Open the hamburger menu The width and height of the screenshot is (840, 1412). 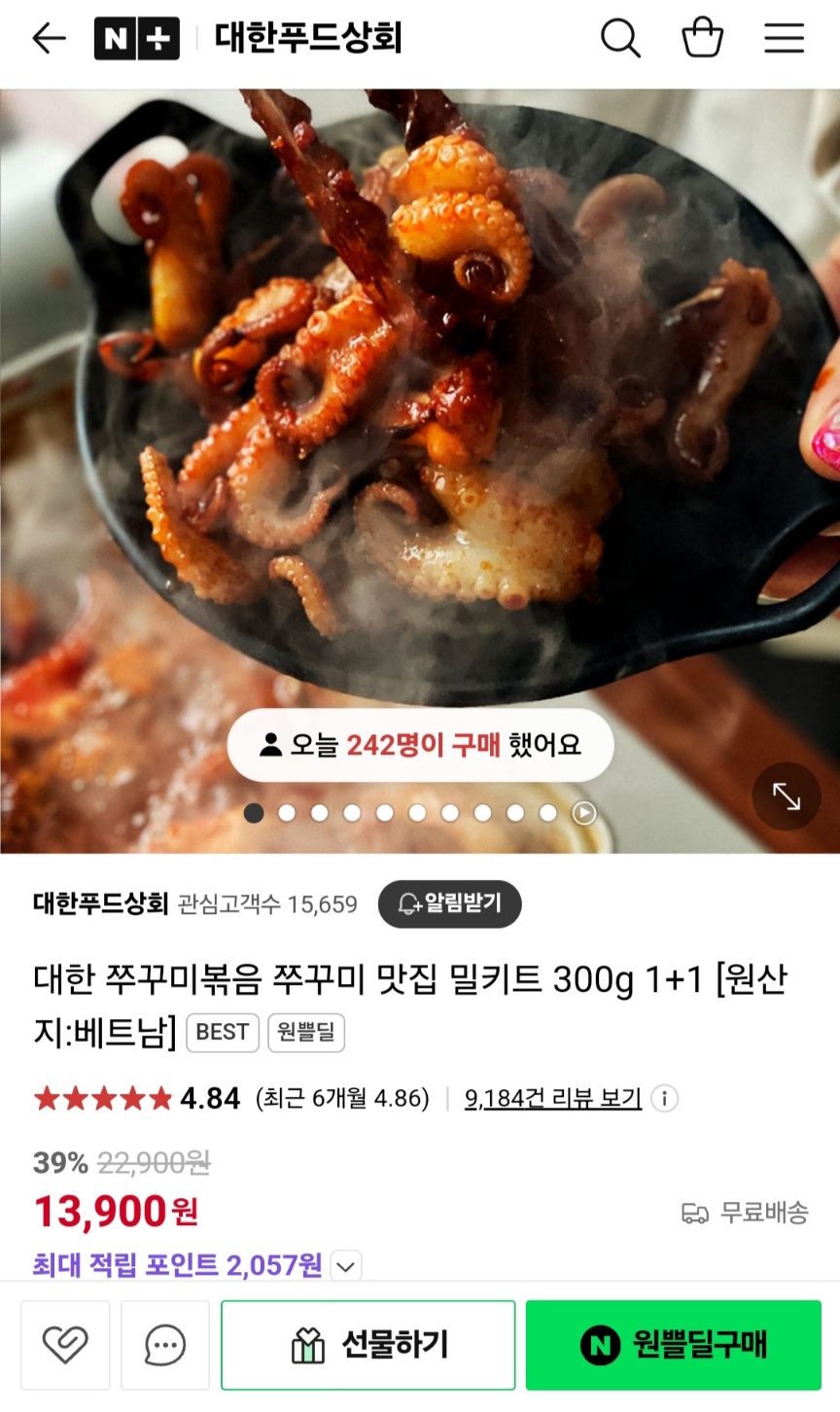point(784,39)
